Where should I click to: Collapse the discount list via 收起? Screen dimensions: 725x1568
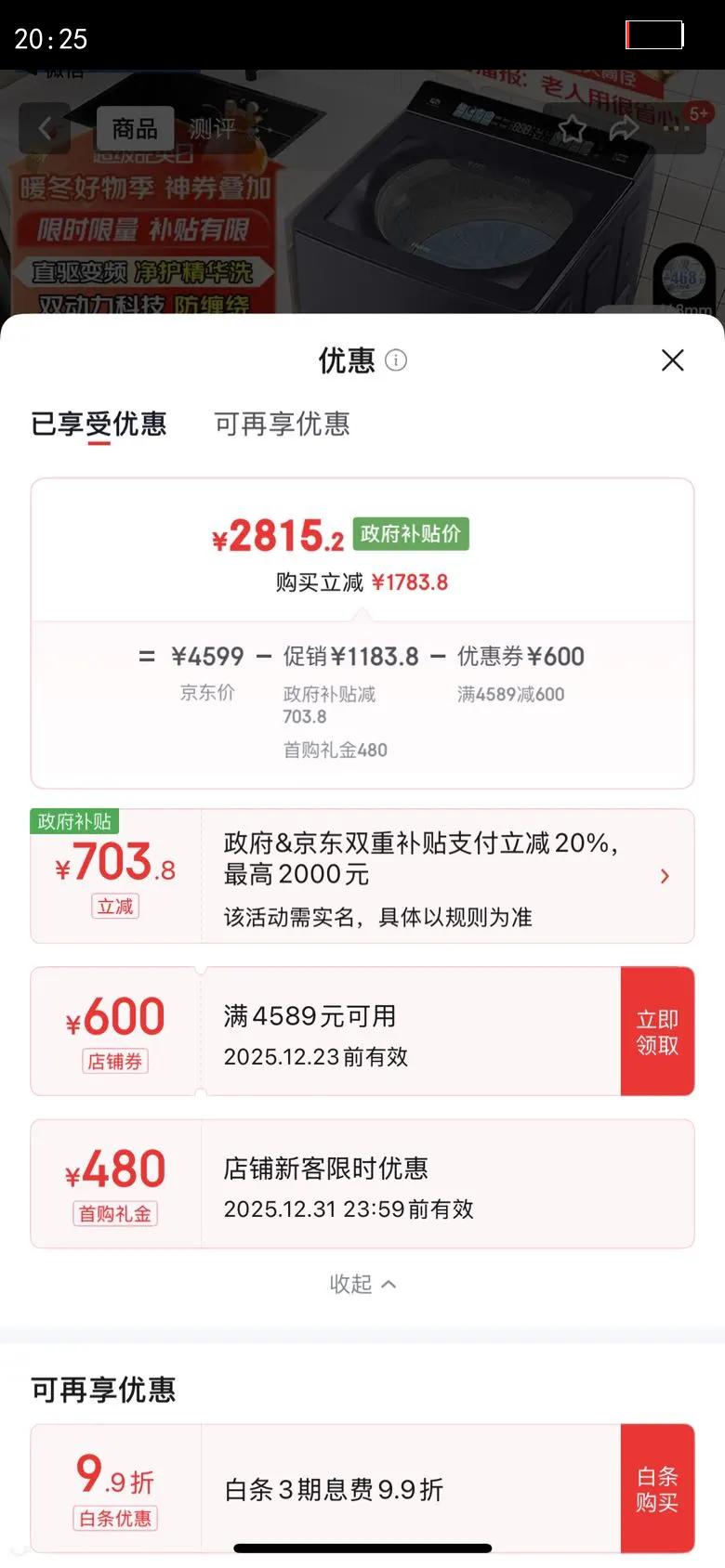pos(362,1284)
